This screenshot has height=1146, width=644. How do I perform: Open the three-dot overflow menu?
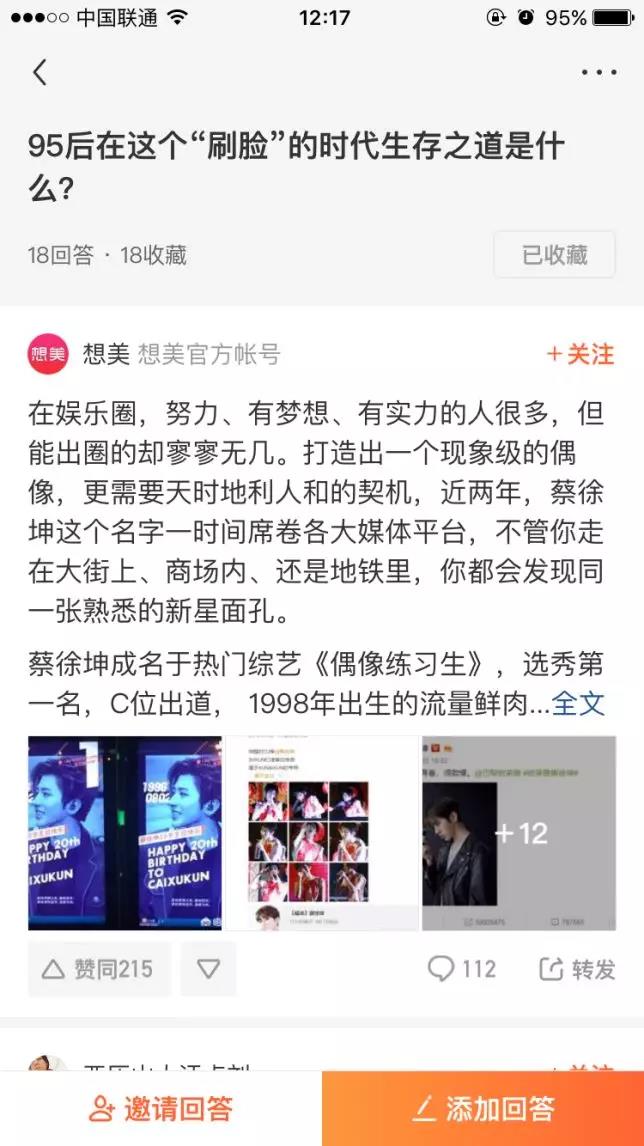pyautogui.click(x=599, y=72)
